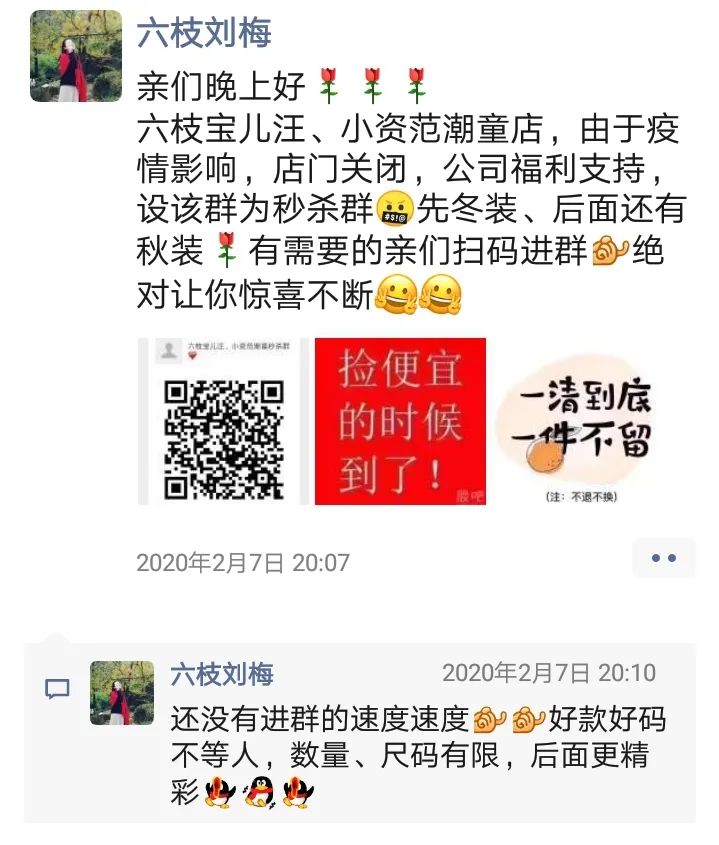Open the commenter's avatar in the comment section
This screenshot has height=845, width=719.
click(x=122, y=692)
